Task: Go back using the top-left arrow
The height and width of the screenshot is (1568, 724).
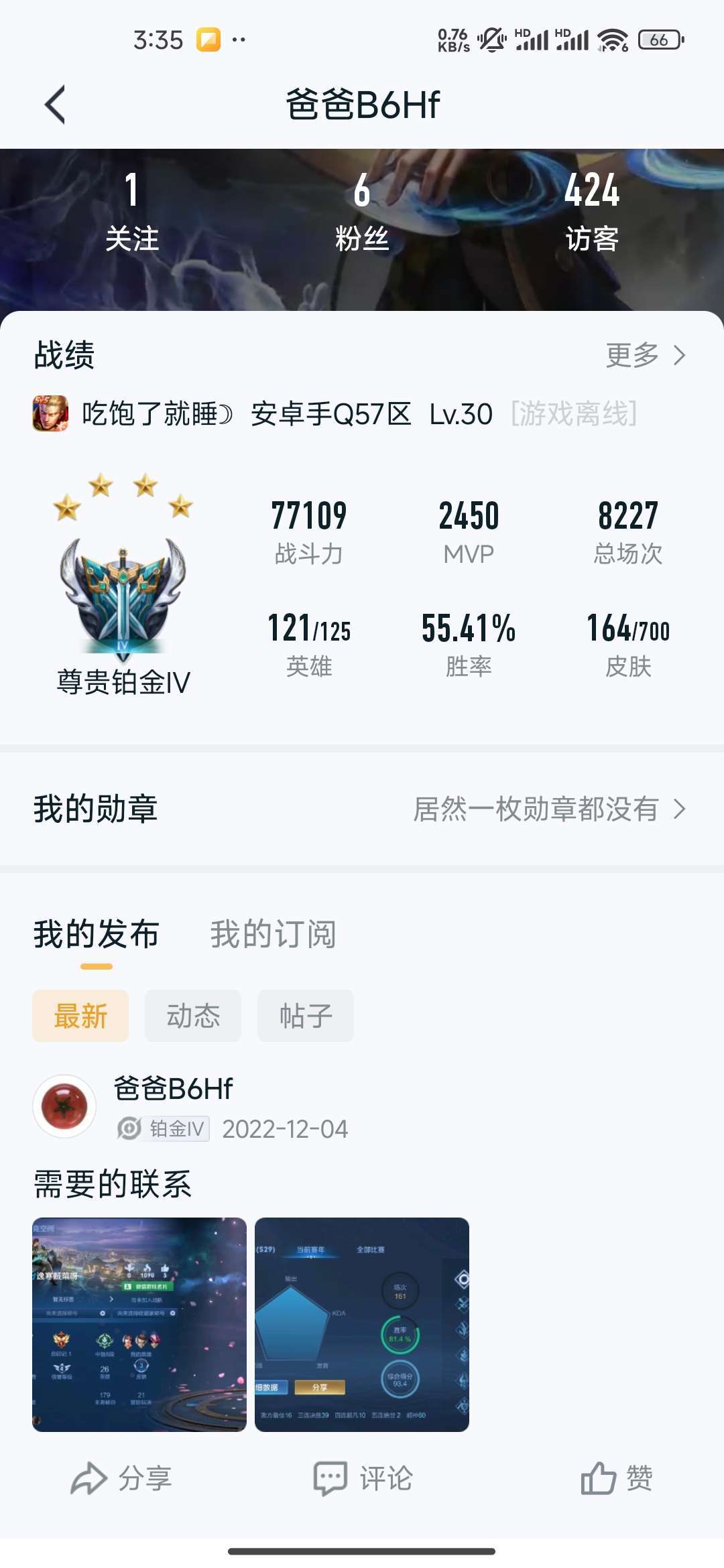Action: point(55,105)
